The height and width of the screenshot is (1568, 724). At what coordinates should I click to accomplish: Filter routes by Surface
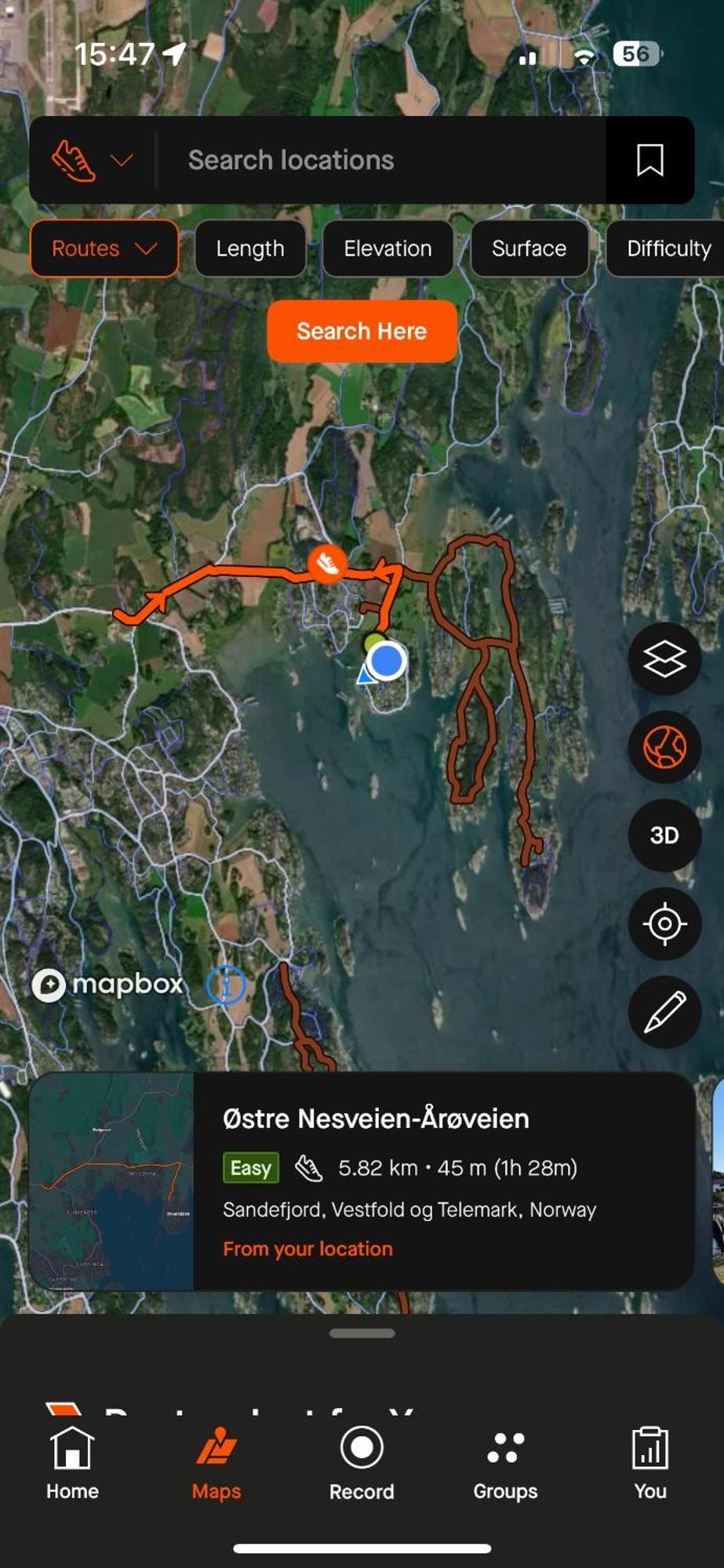tap(529, 249)
